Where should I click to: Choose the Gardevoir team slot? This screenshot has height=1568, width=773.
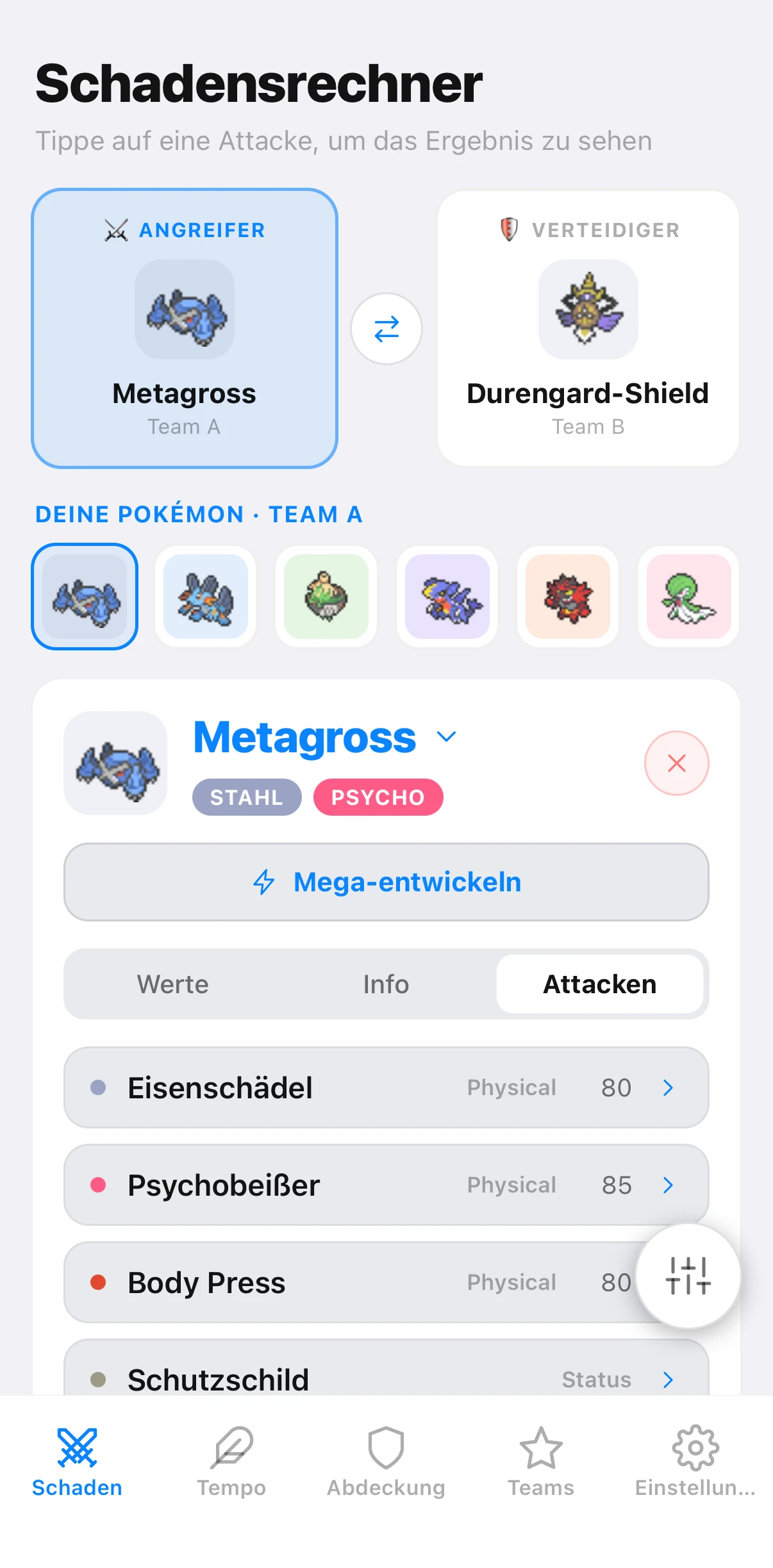688,597
